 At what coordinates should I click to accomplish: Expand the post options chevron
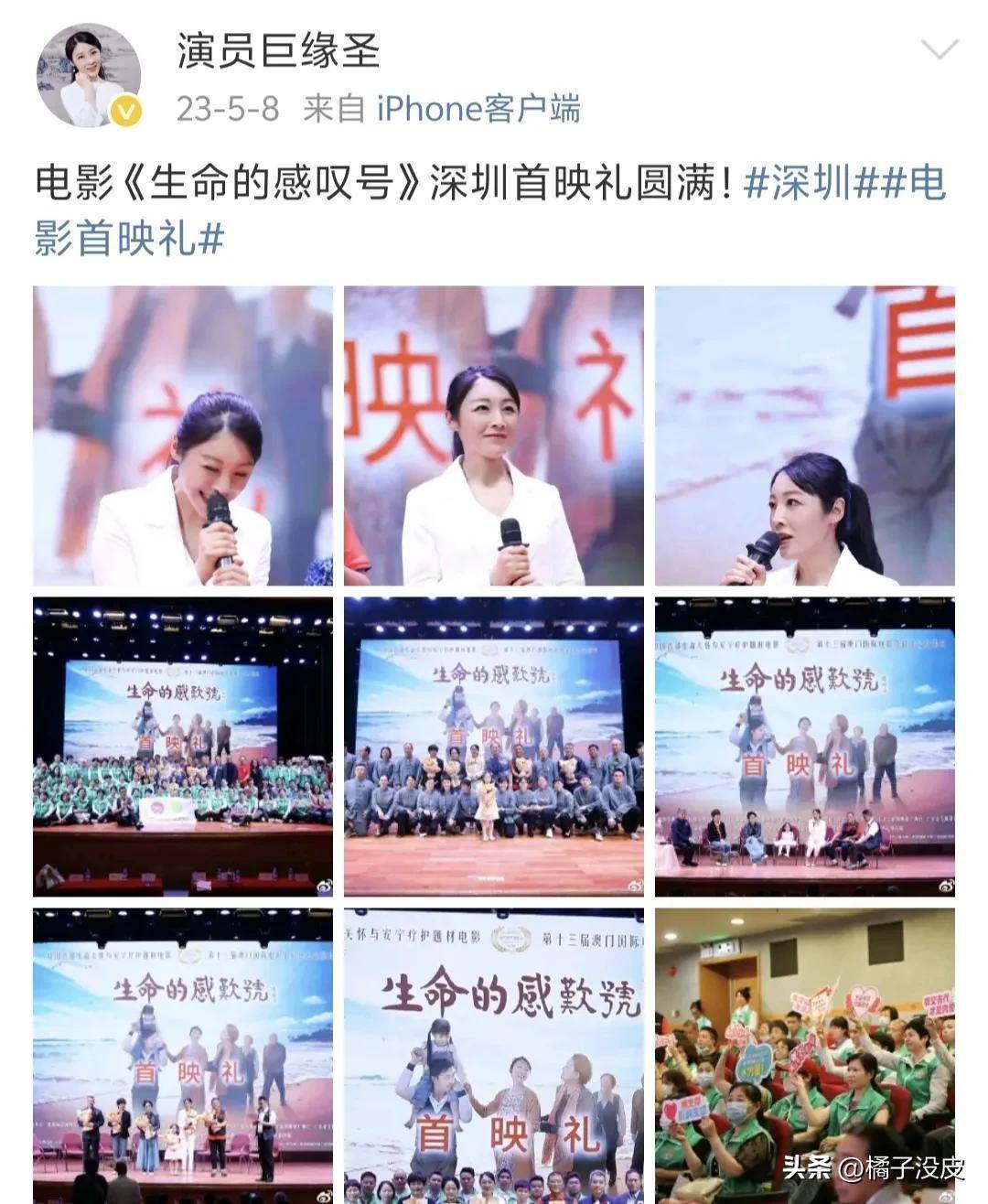pyautogui.click(x=940, y=49)
